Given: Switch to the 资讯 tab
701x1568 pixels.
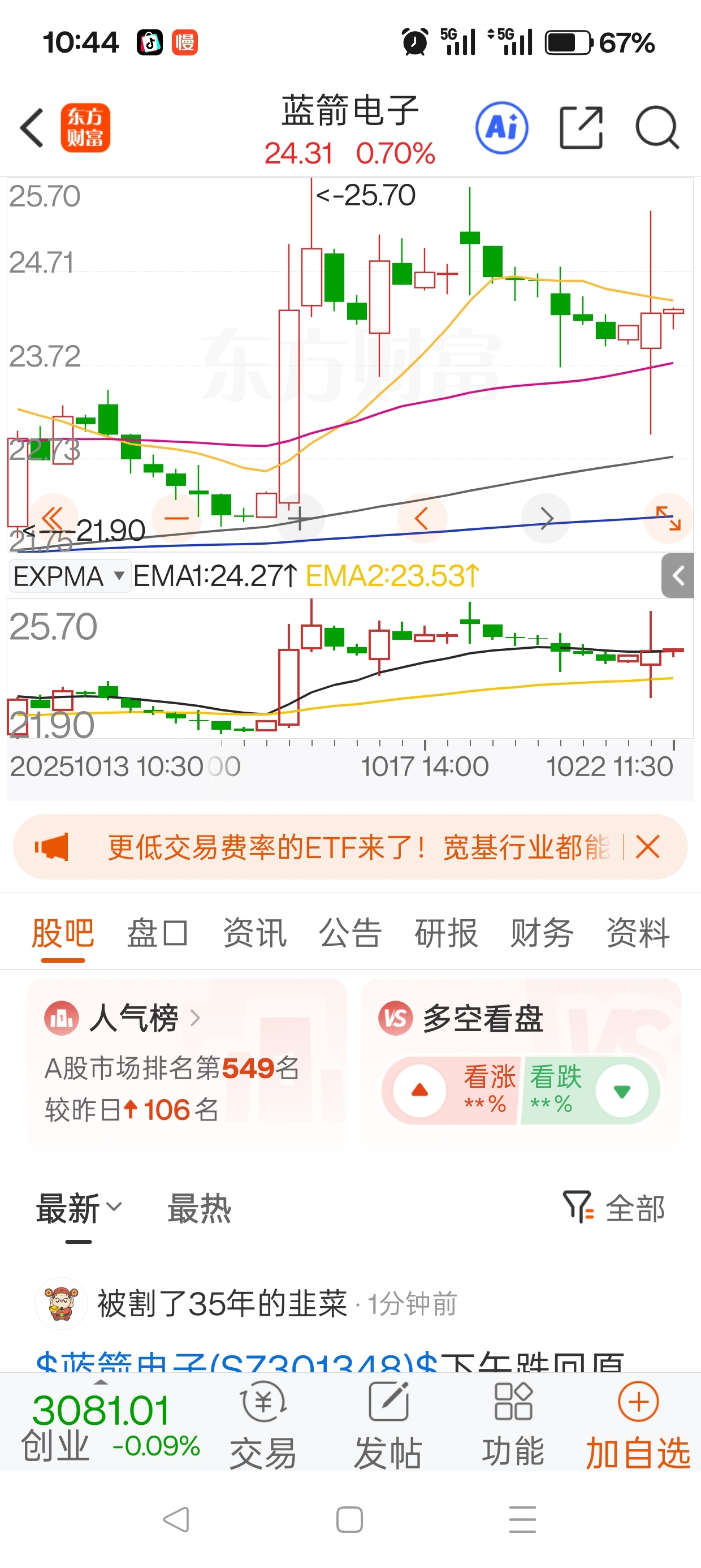Looking at the screenshot, I should (x=254, y=933).
